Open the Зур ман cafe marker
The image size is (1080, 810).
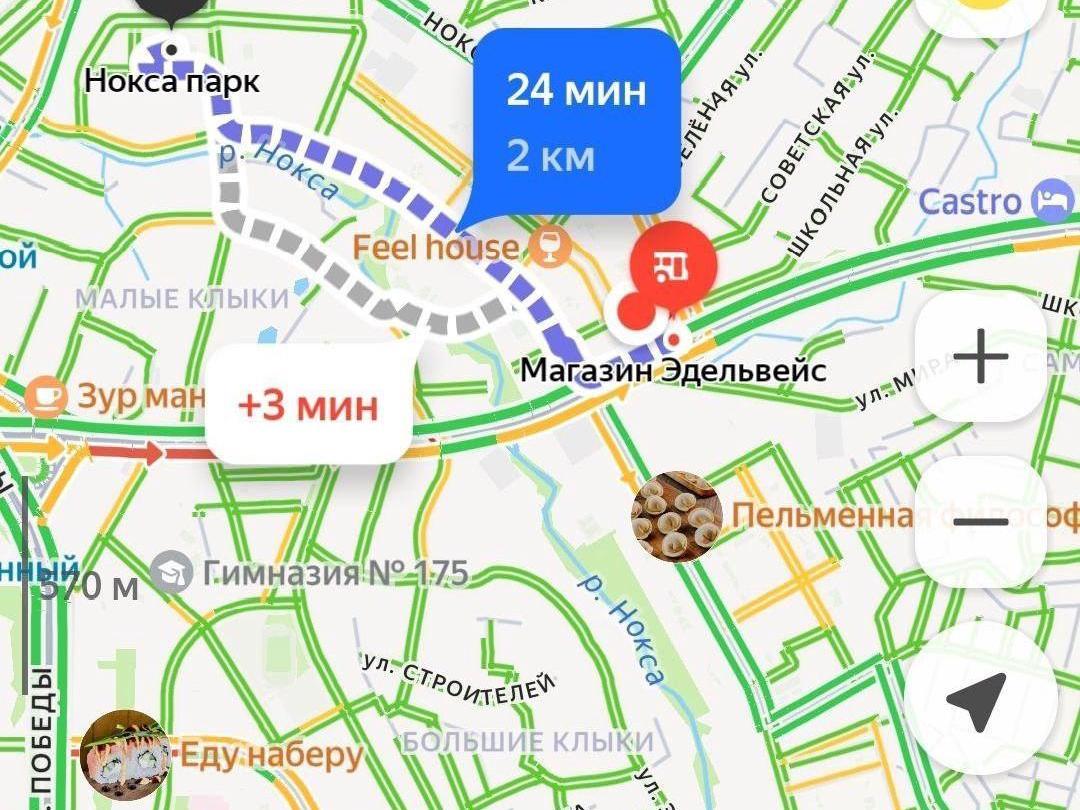[x=46, y=396]
